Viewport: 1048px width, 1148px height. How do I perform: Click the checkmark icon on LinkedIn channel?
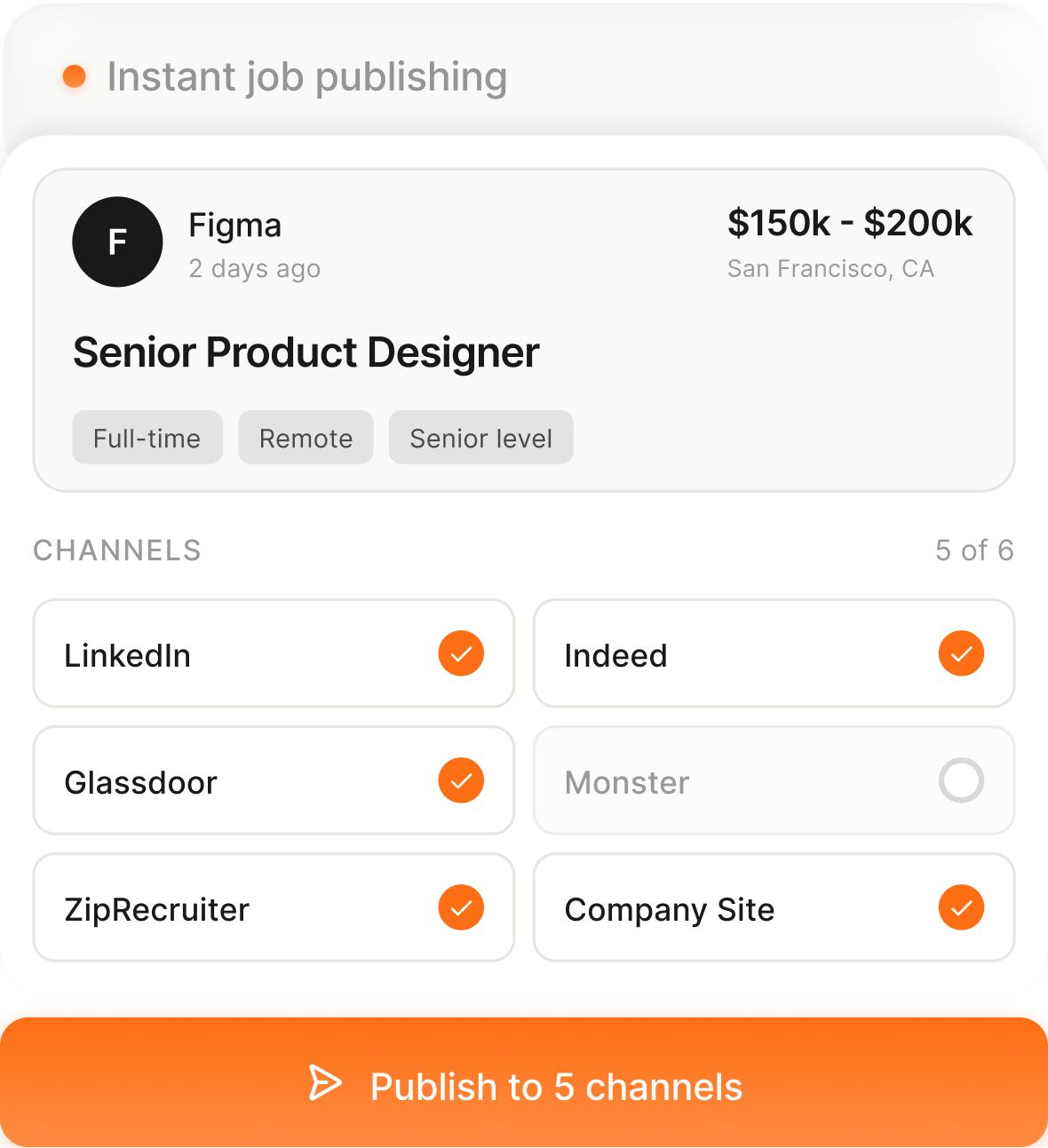461,653
